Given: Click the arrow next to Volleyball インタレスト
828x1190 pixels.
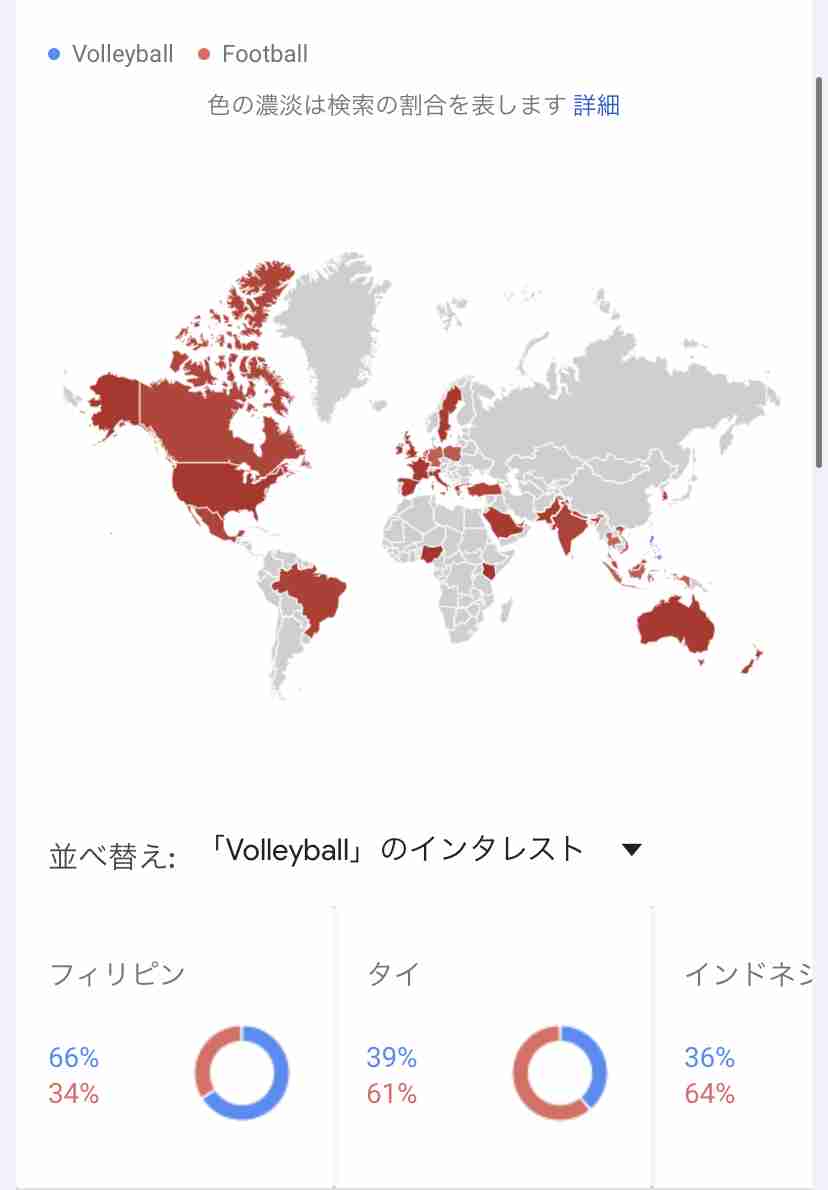Looking at the screenshot, I should 633,848.
